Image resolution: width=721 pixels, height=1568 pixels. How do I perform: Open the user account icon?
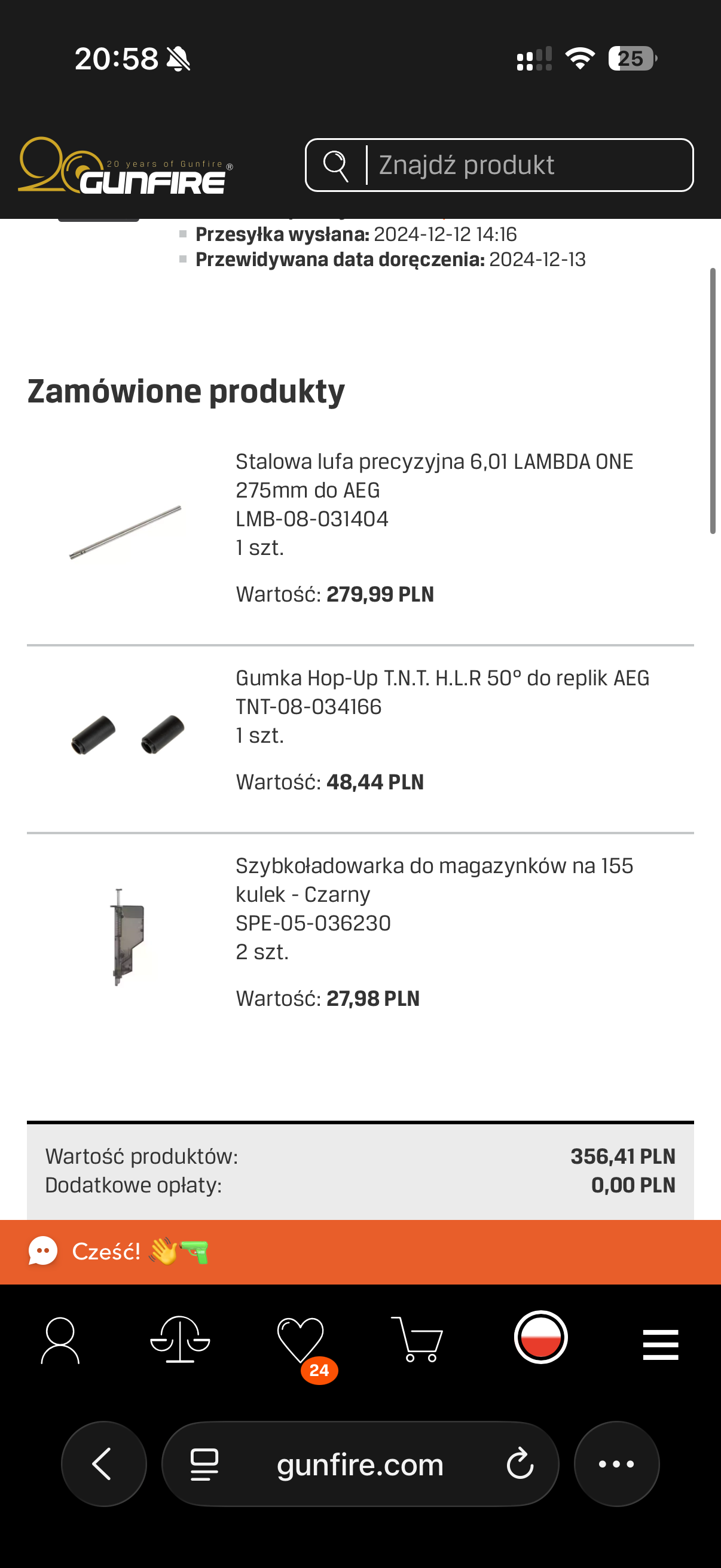(x=60, y=1340)
